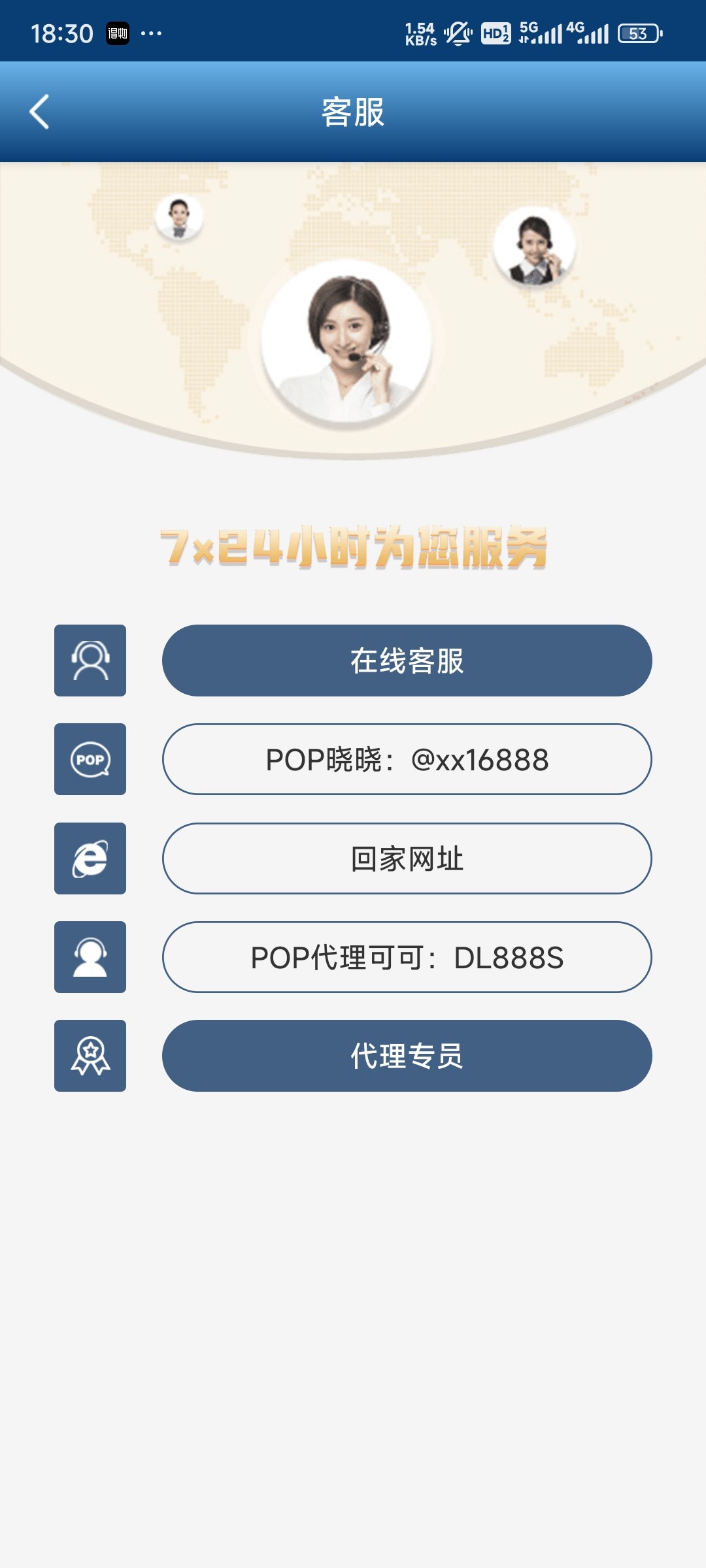Click the Internet Explorer icon beside 回家网址
The image size is (706, 1568).
(x=90, y=859)
